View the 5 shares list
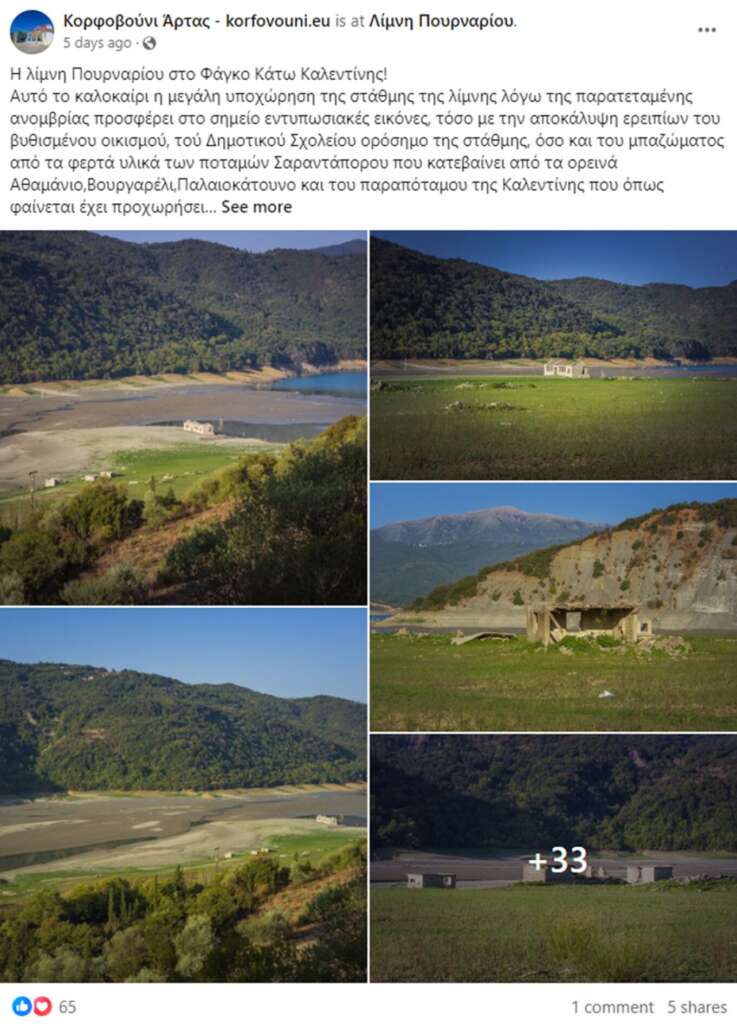Screen dimensions: 737x1024 697,1007
